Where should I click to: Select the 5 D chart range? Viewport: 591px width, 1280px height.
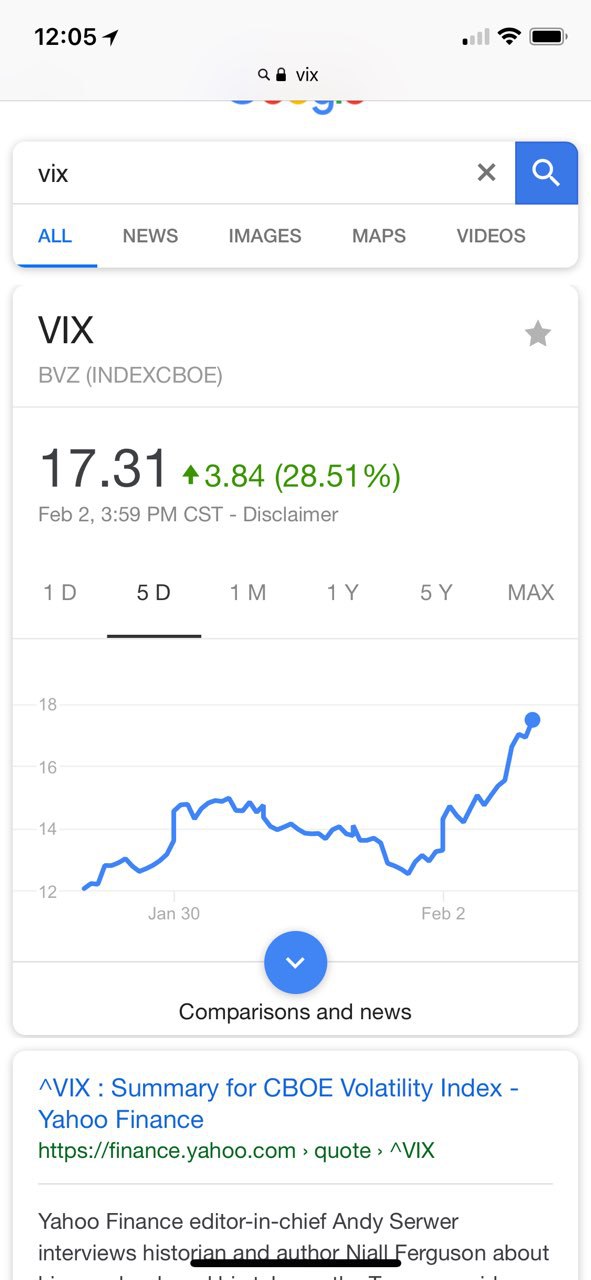pyautogui.click(x=154, y=592)
